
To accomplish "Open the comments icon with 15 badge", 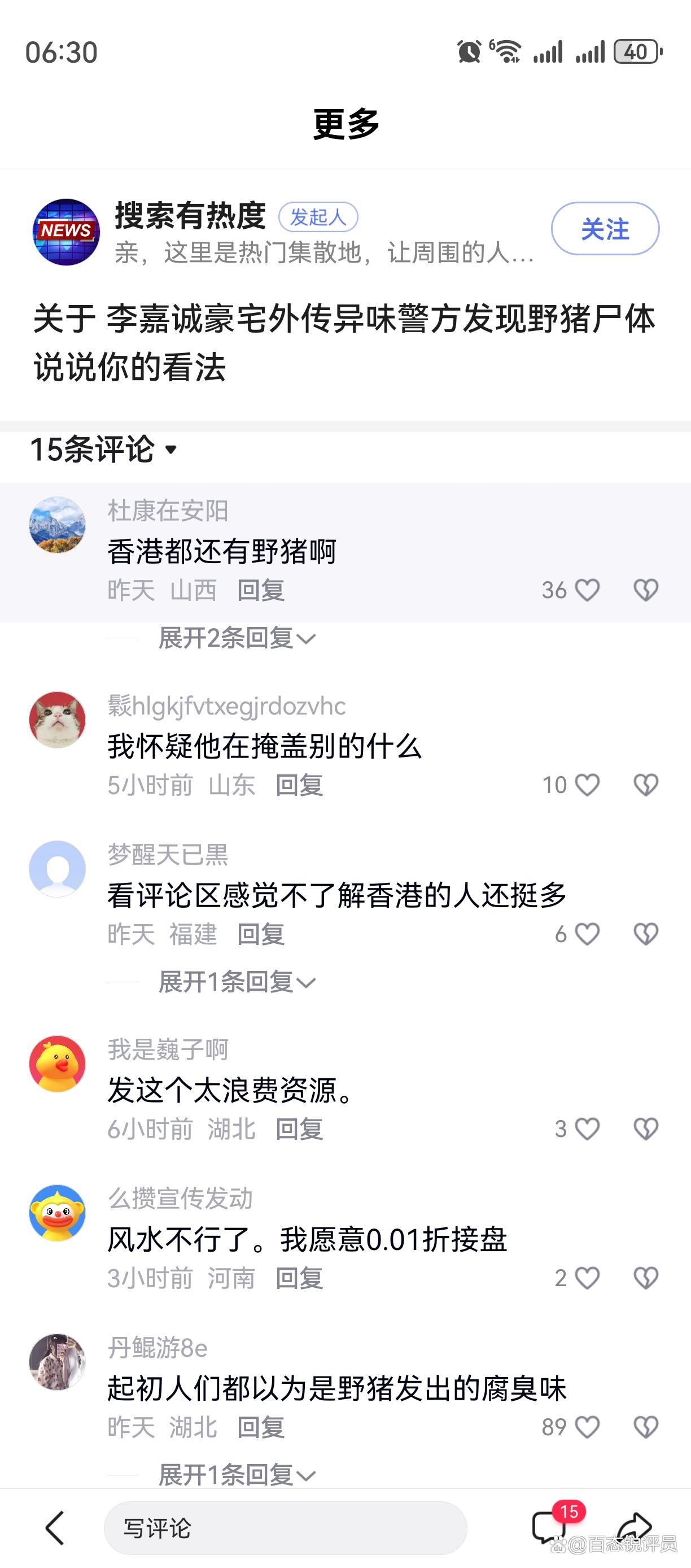I will pos(550,1528).
